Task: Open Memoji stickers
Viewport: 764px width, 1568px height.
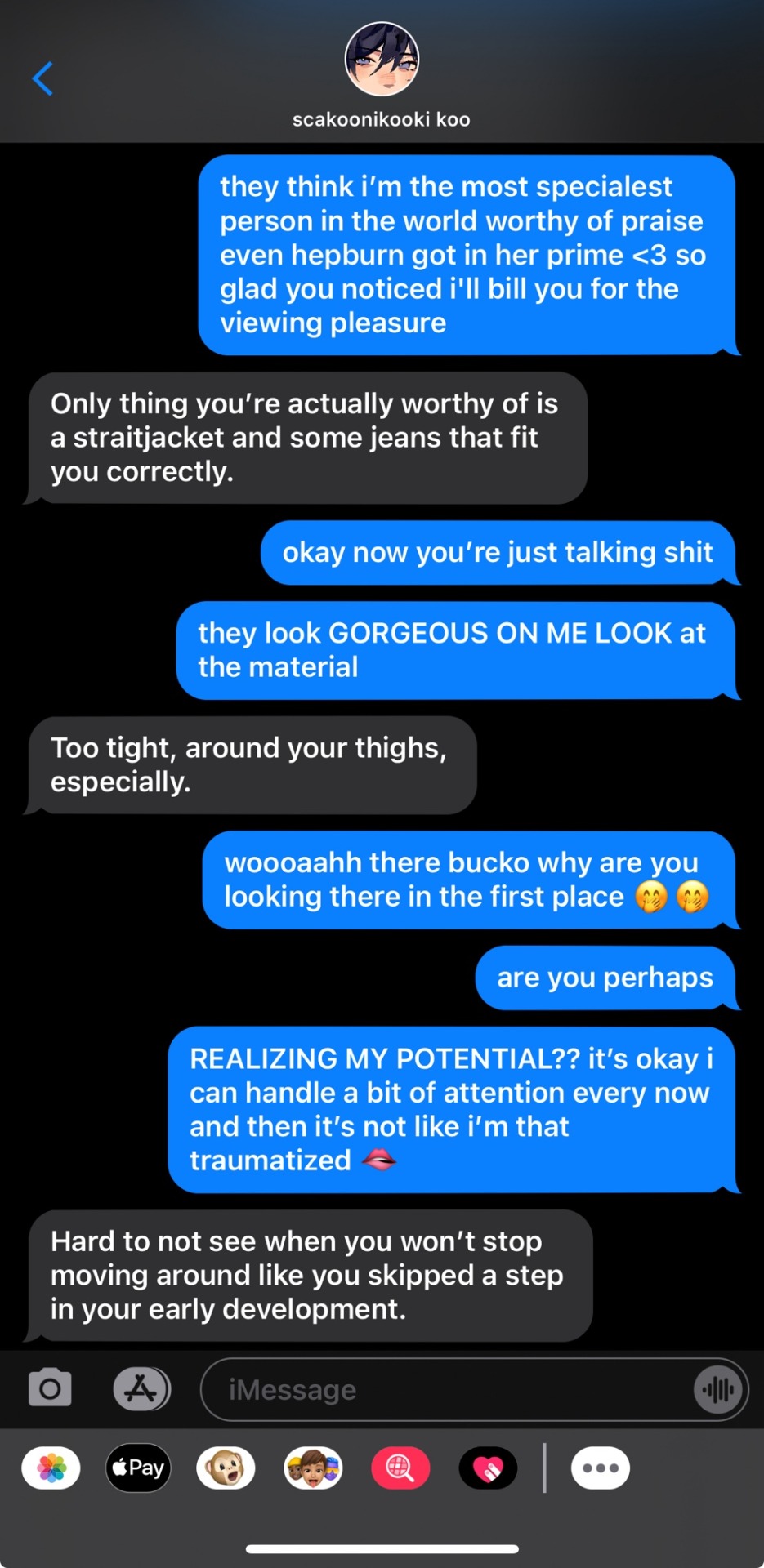Action: 313,1468
